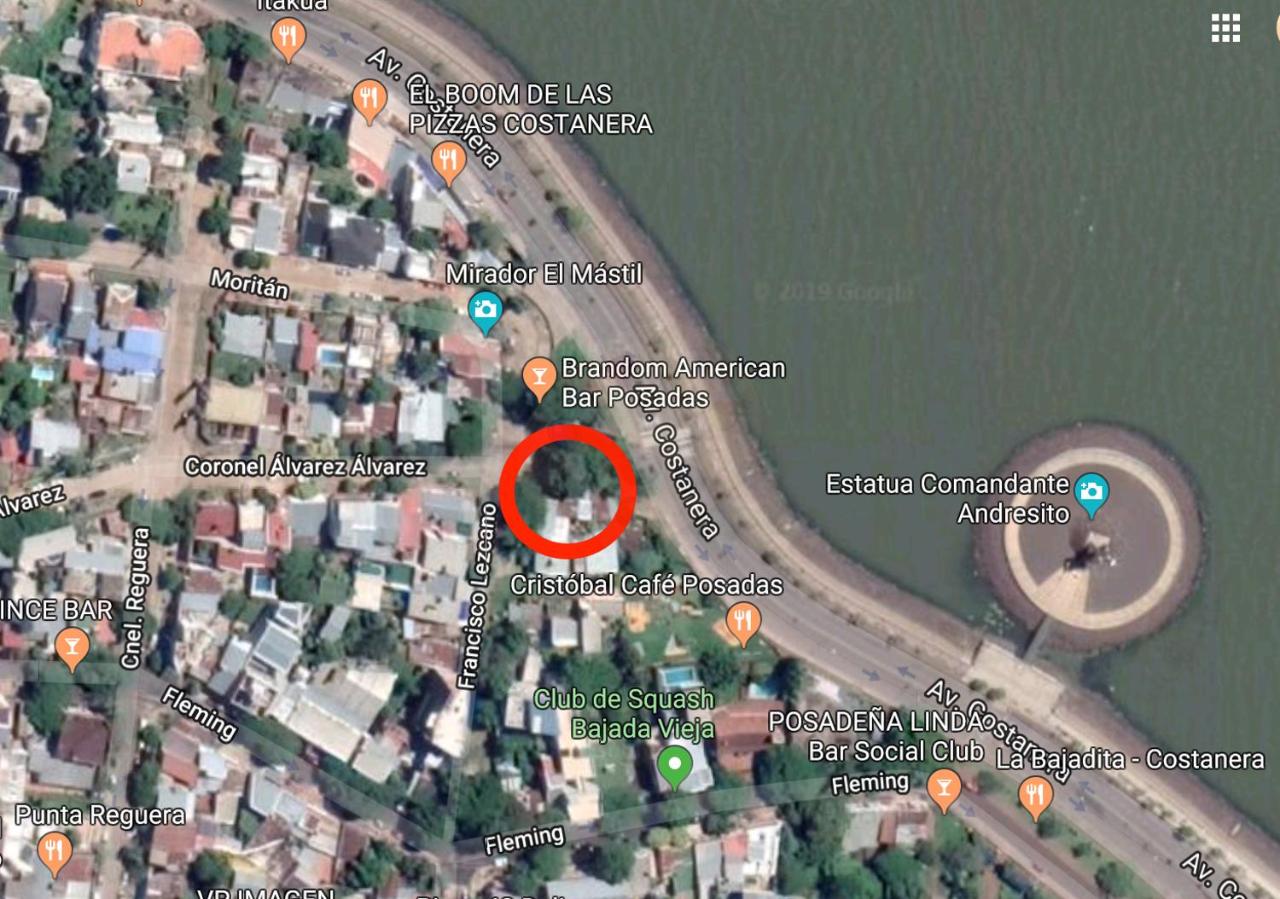Tap the Estatua Comandante Andresito marker
The height and width of the screenshot is (899, 1280).
pyautogui.click(x=1091, y=492)
